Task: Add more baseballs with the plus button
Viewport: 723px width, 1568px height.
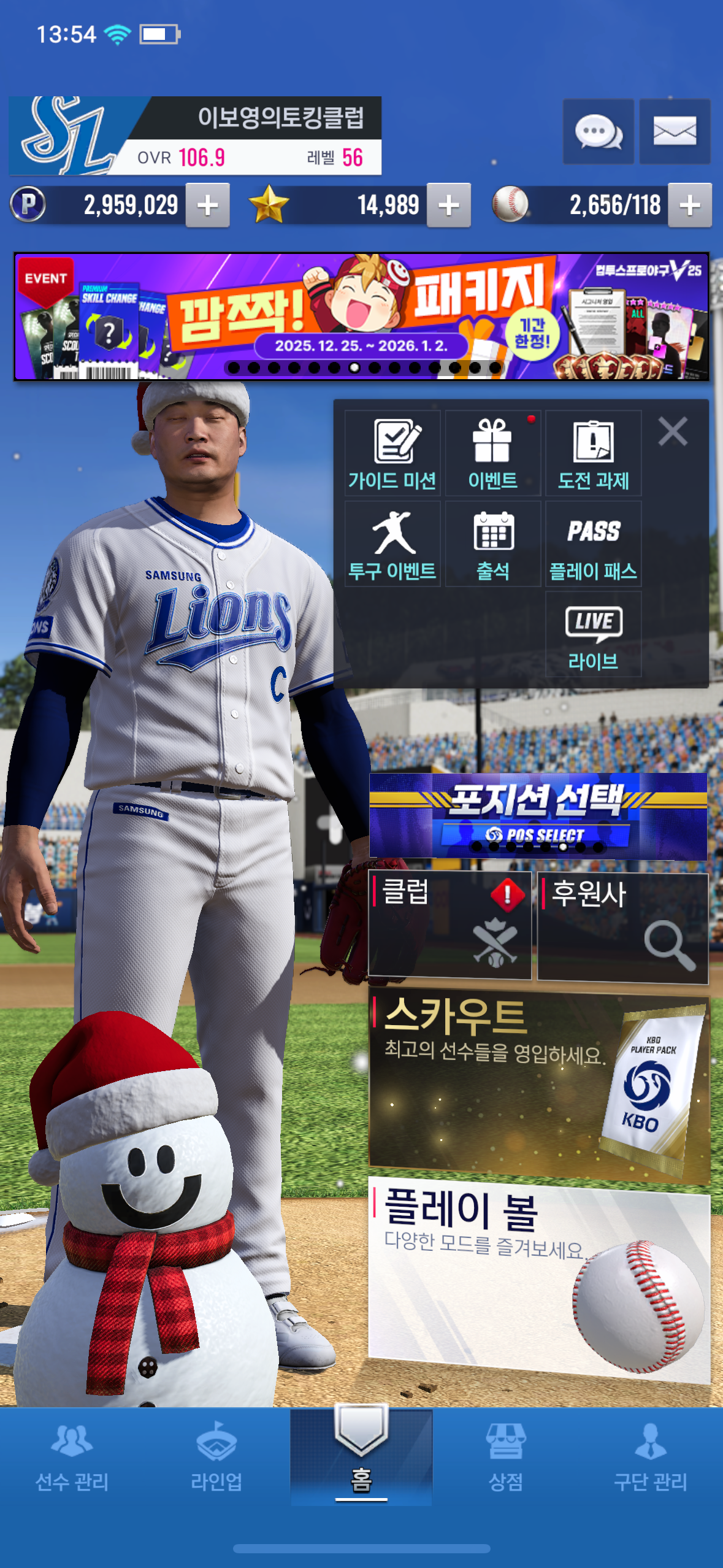Action: pyautogui.click(x=690, y=206)
